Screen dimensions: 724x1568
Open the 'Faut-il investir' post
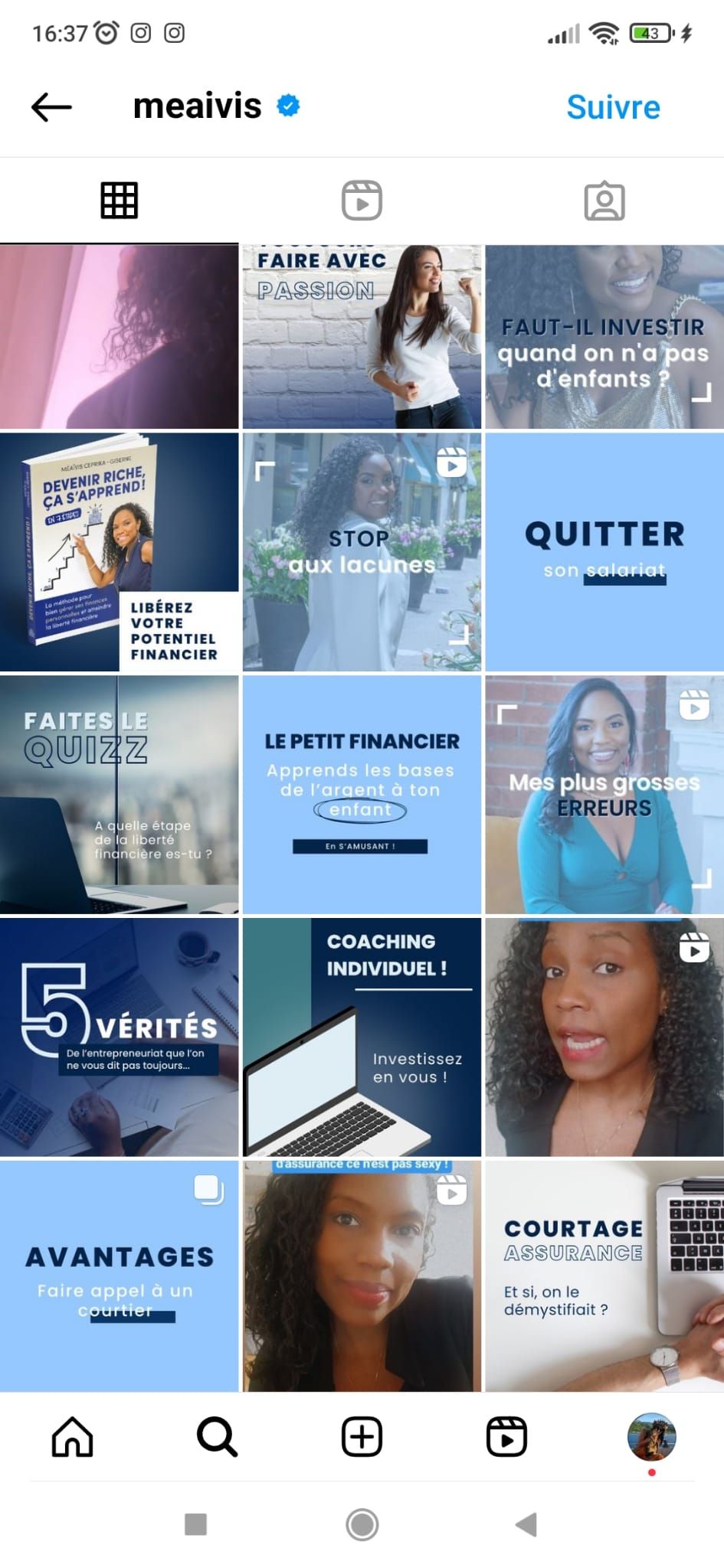pos(604,337)
